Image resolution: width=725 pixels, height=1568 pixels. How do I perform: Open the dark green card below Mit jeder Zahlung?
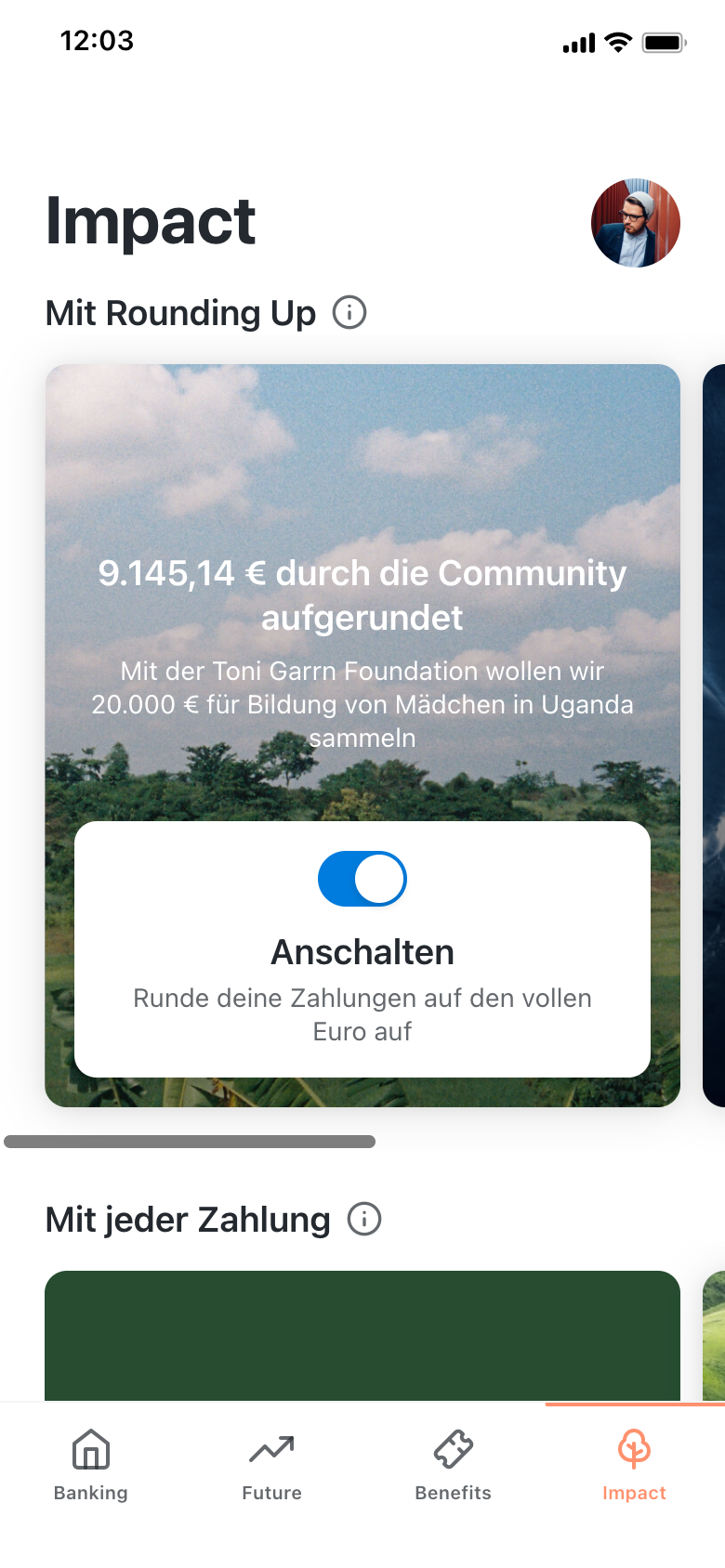(362, 1336)
